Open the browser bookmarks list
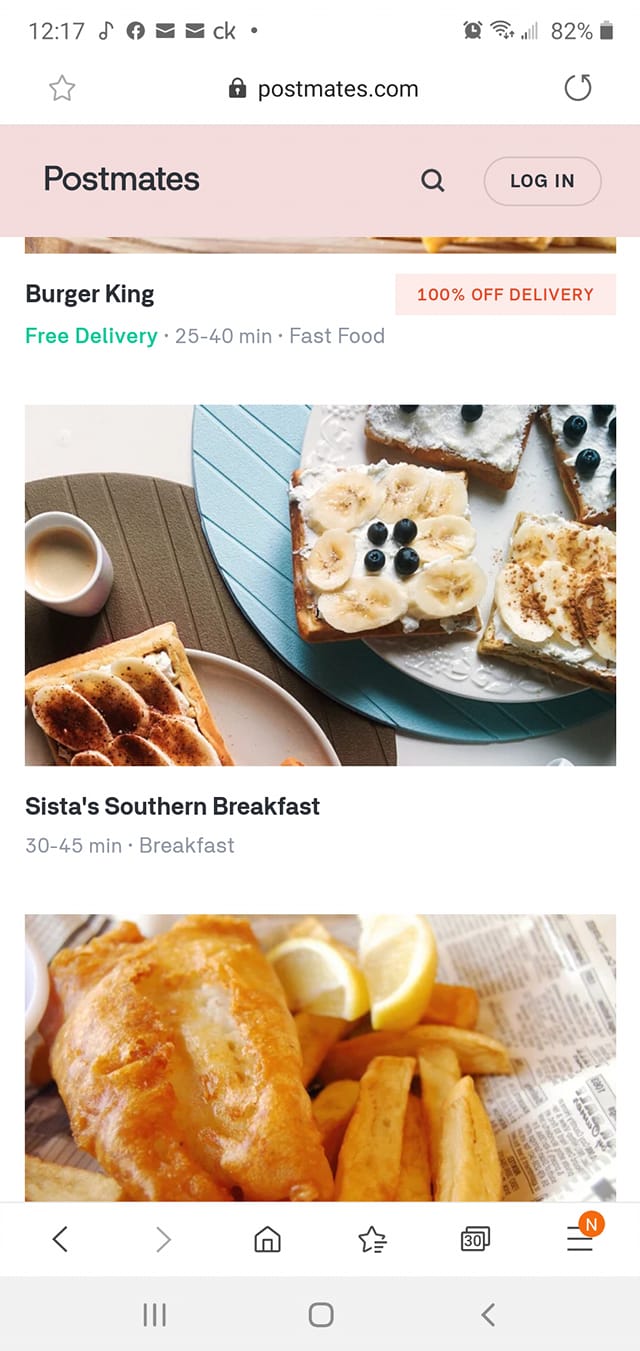Viewport: 640px width, 1351px height. (x=372, y=1240)
